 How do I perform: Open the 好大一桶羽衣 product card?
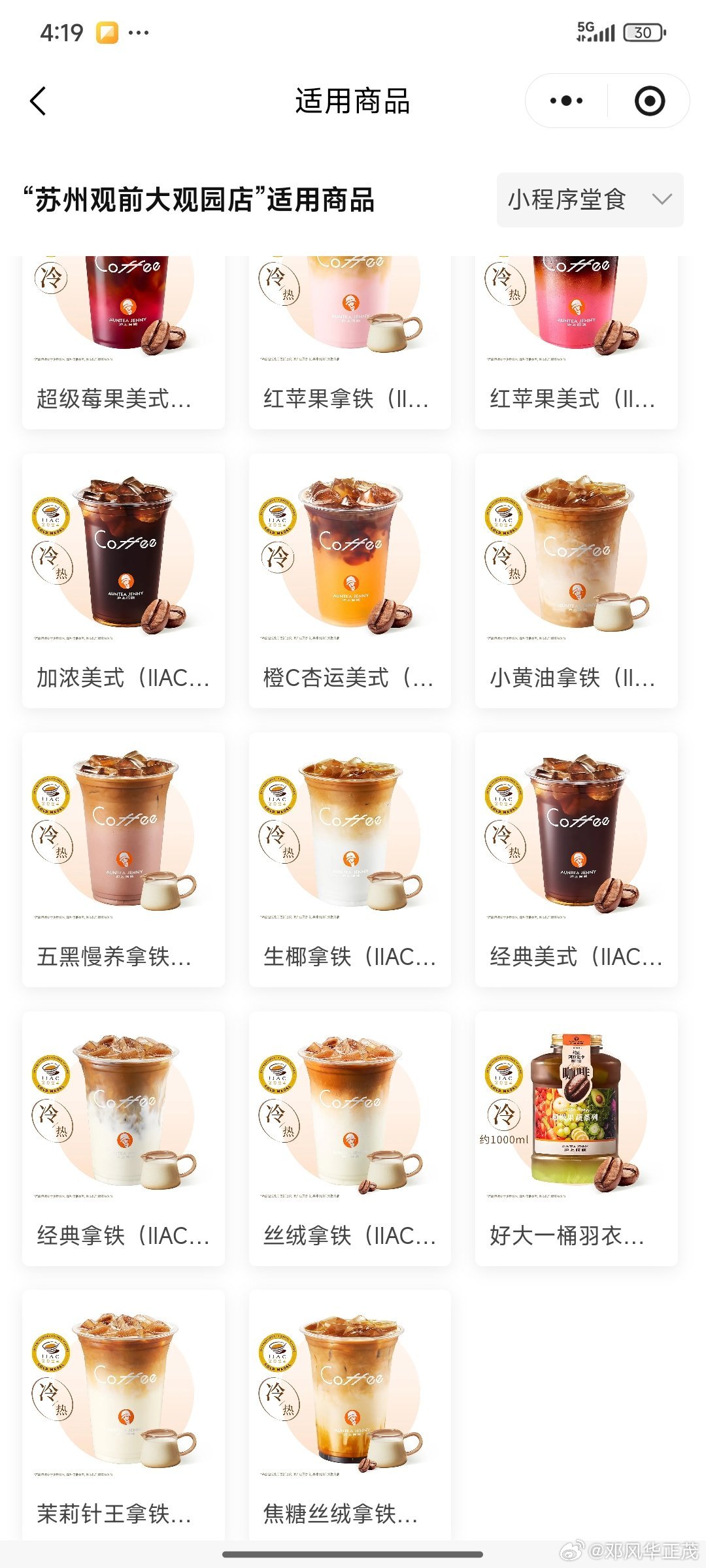[x=576, y=1138]
